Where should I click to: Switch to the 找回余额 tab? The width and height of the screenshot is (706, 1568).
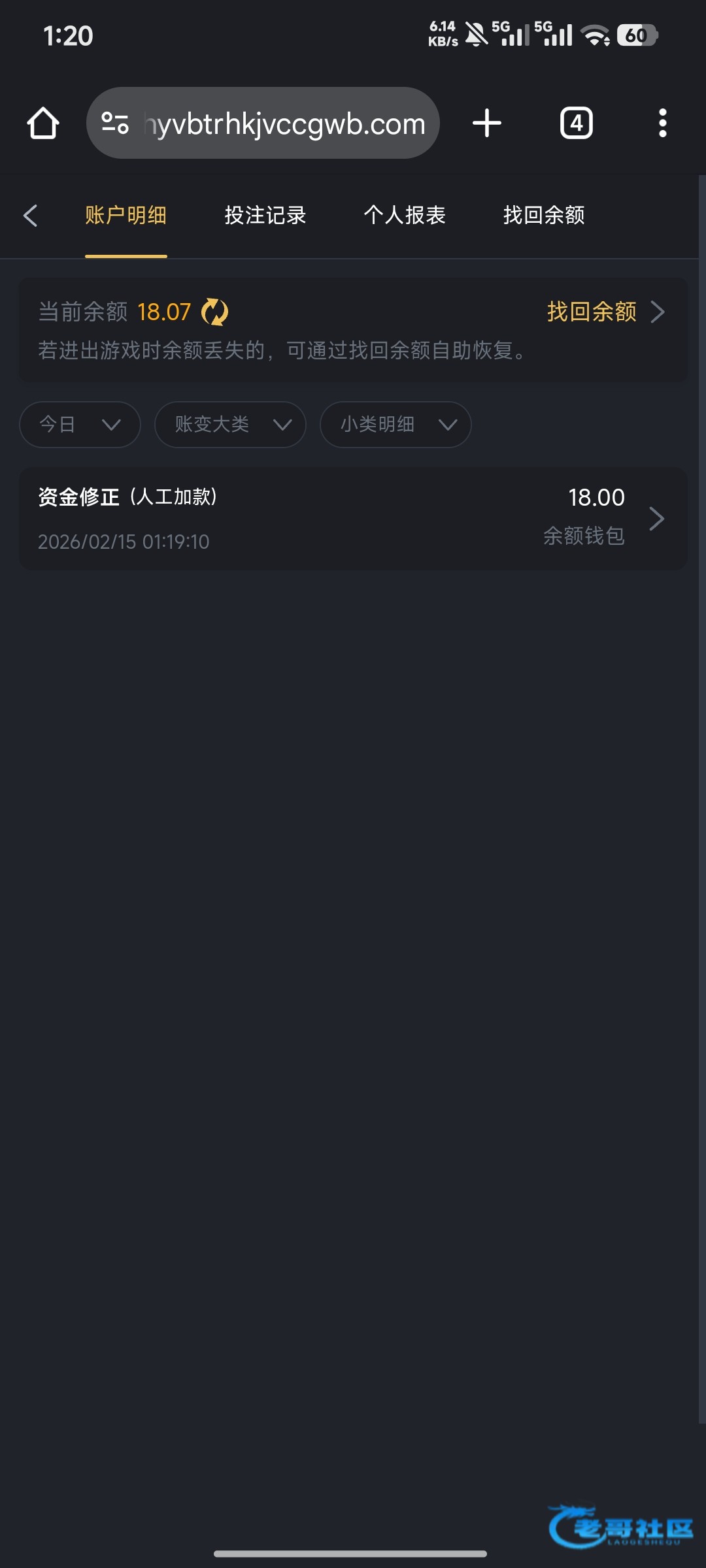[543, 216]
